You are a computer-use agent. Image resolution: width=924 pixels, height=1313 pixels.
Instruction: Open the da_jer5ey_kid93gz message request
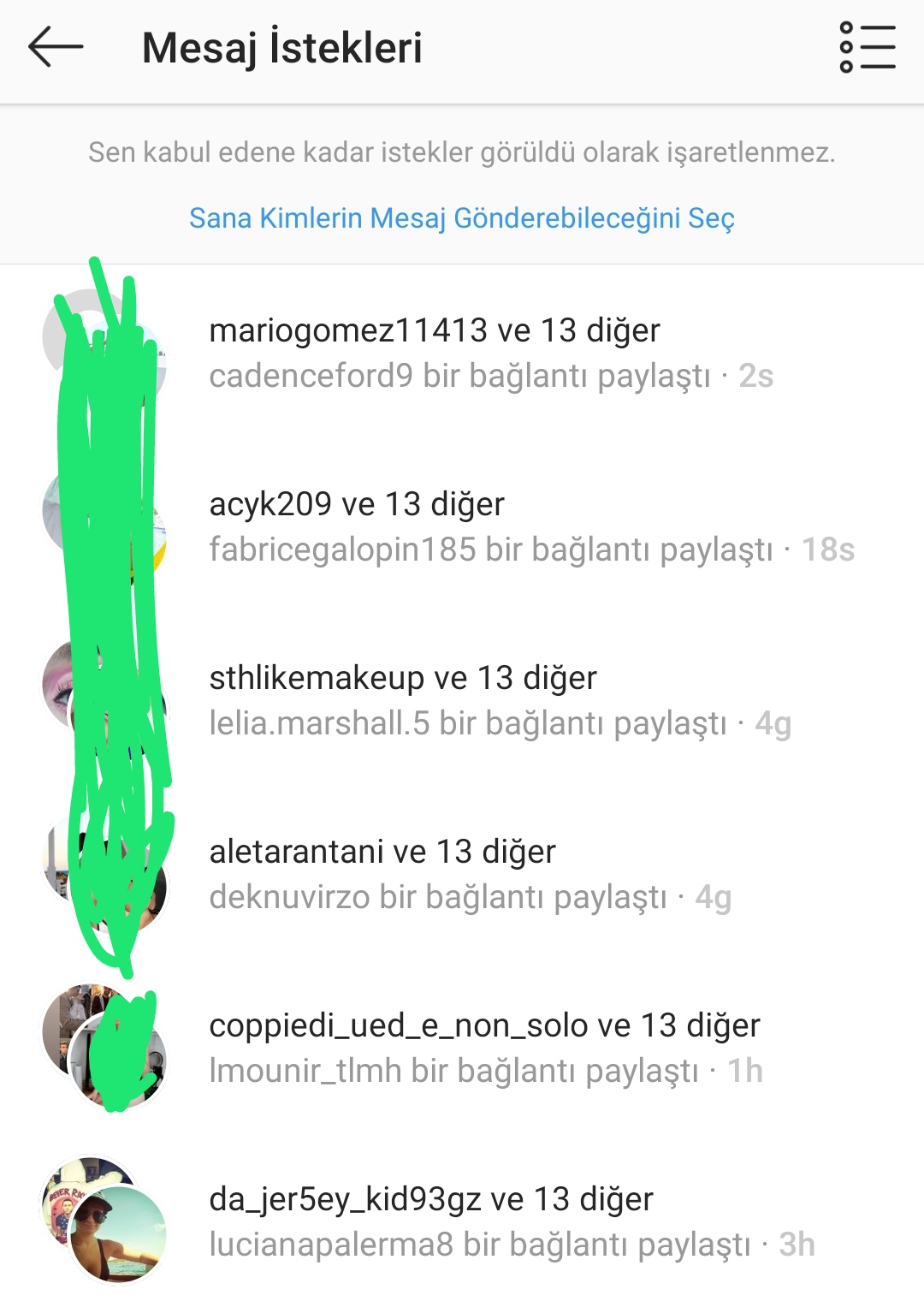click(462, 1221)
